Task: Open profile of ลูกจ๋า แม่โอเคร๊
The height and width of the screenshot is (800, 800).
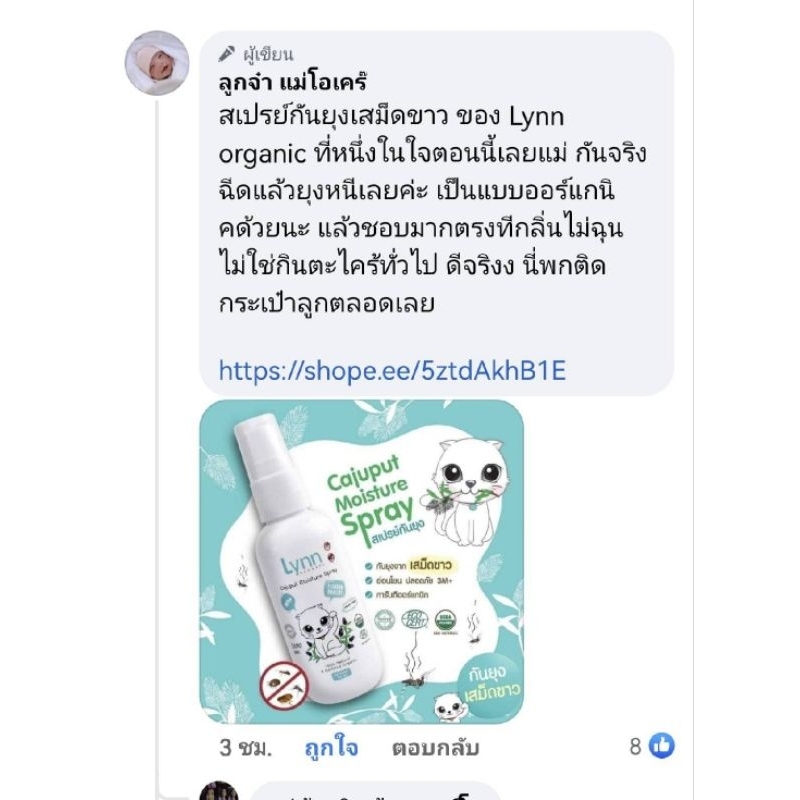Action: 292,83
